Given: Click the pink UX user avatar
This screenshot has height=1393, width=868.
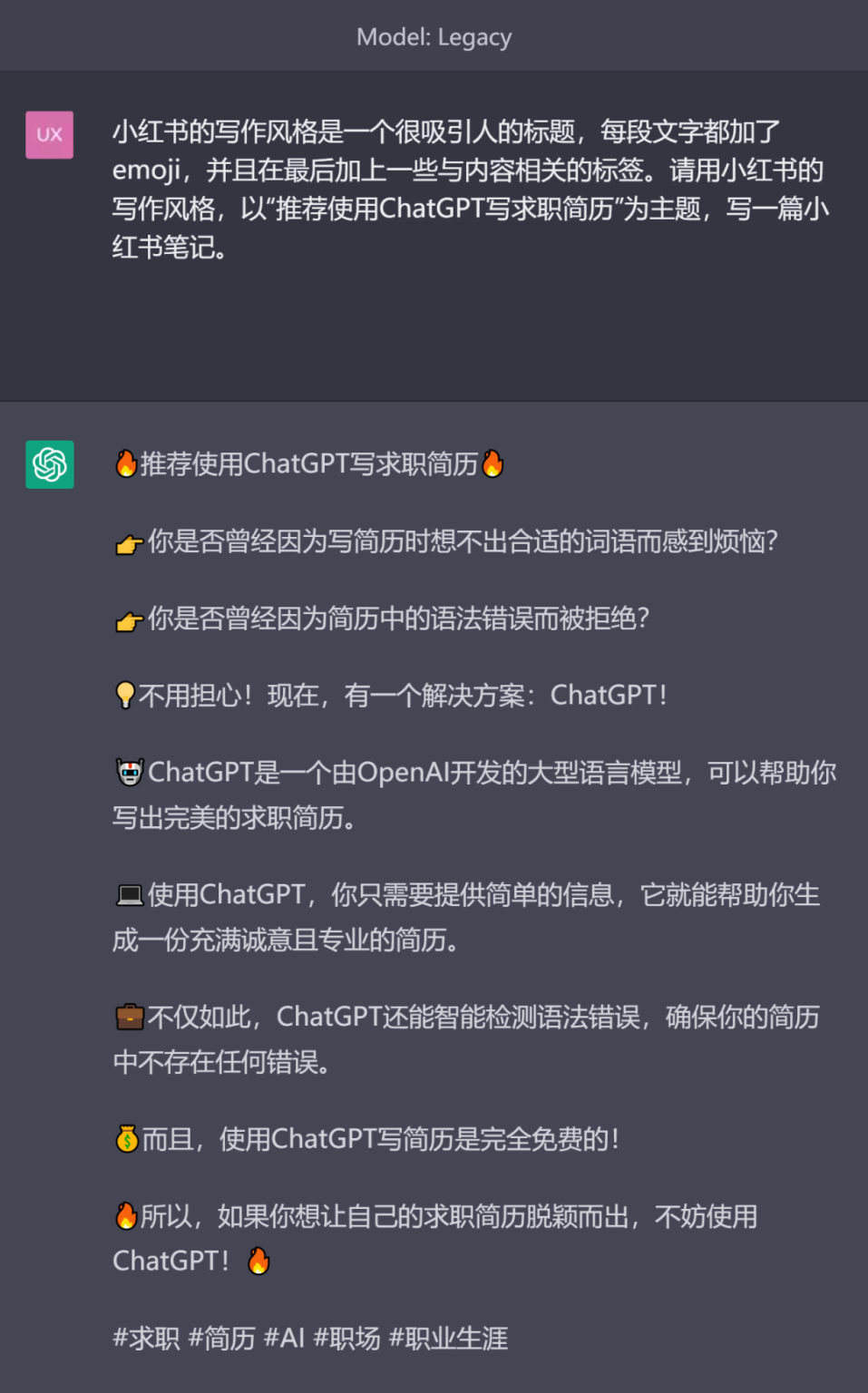Looking at the screenshot, I should (49, 134).
